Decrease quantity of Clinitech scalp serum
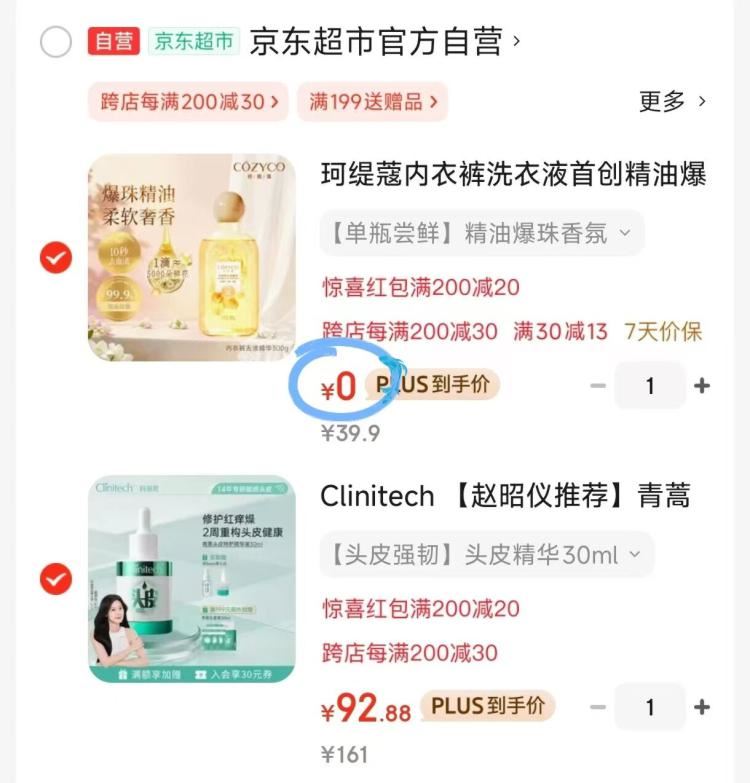The height and width of the screenshot is (783, 750). coord(598,707)
